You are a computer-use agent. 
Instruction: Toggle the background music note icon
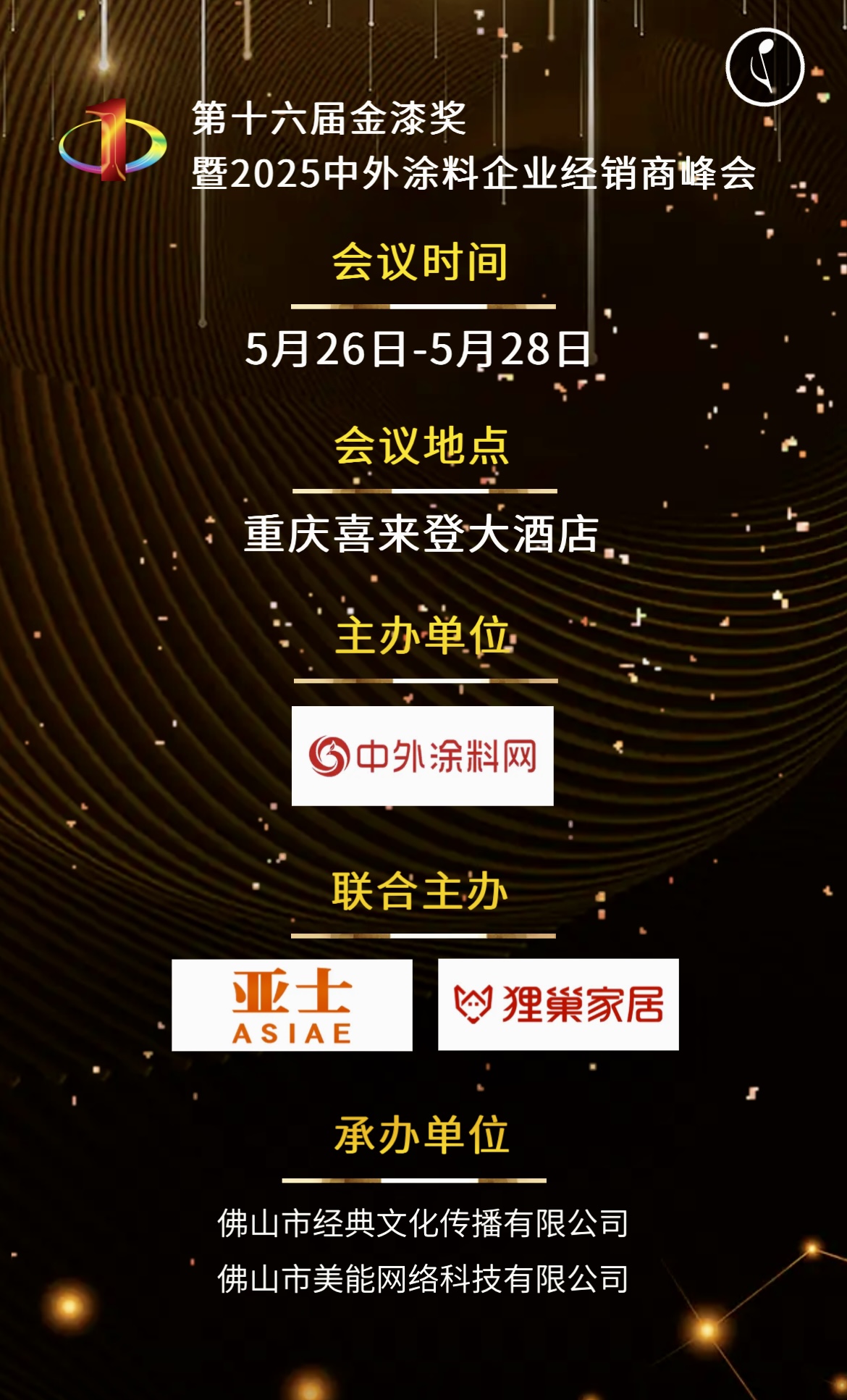pos(764,67)
